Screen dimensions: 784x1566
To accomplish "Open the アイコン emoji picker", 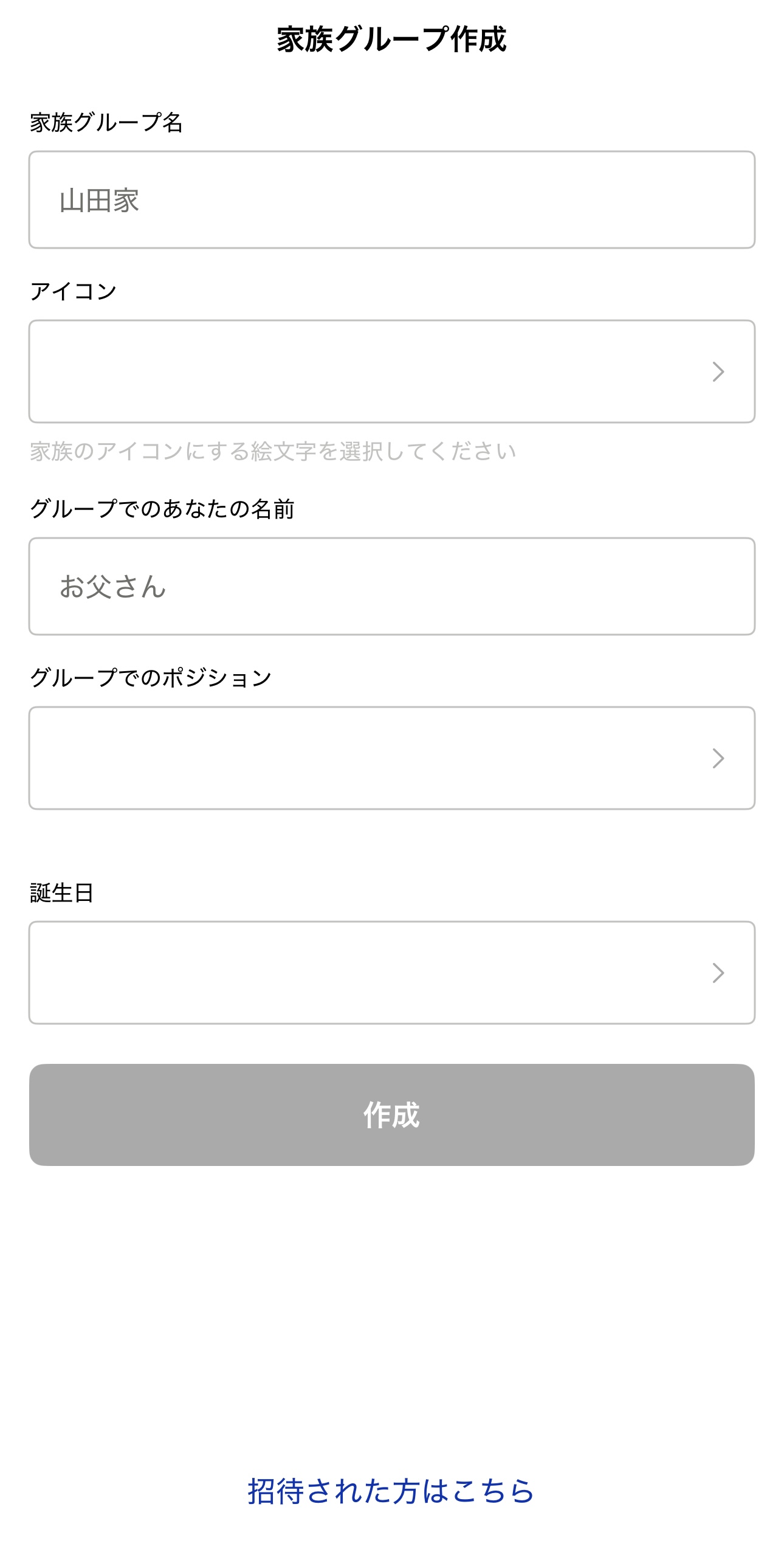I will pyautogui.click(x=391, y=371).
